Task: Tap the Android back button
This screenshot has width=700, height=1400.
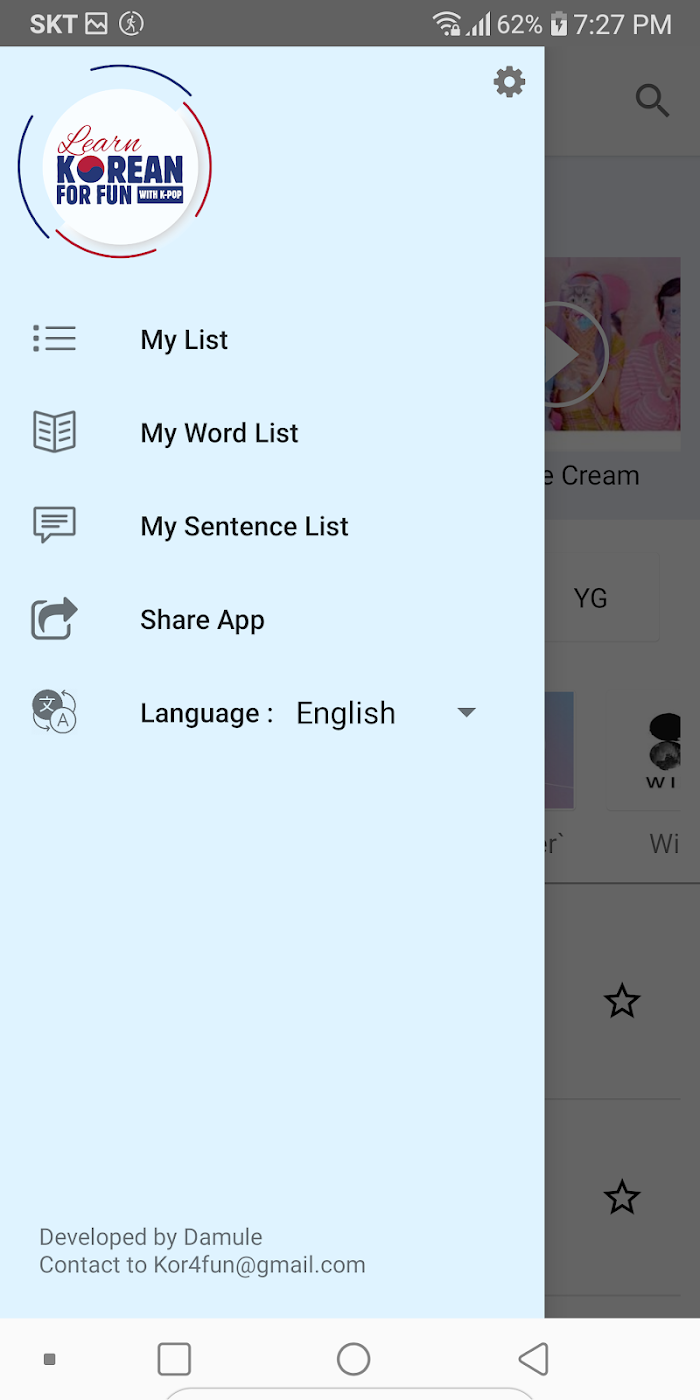Action: coord(534,1359)
